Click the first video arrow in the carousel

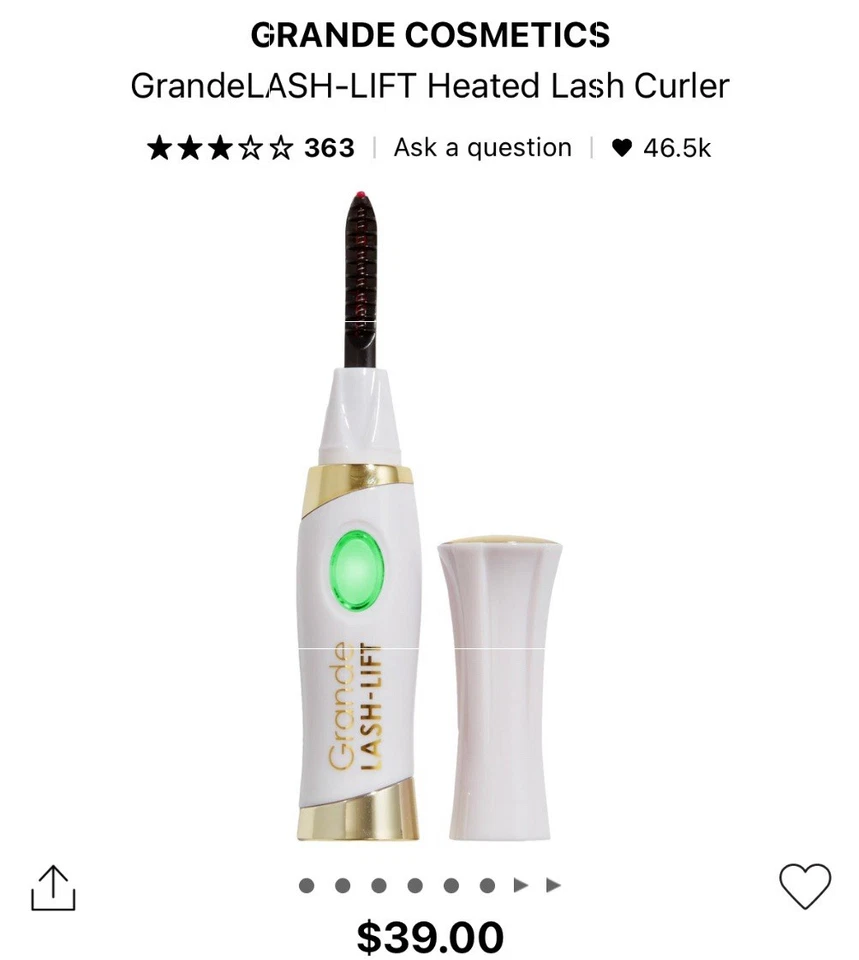[x=519, y=886]
